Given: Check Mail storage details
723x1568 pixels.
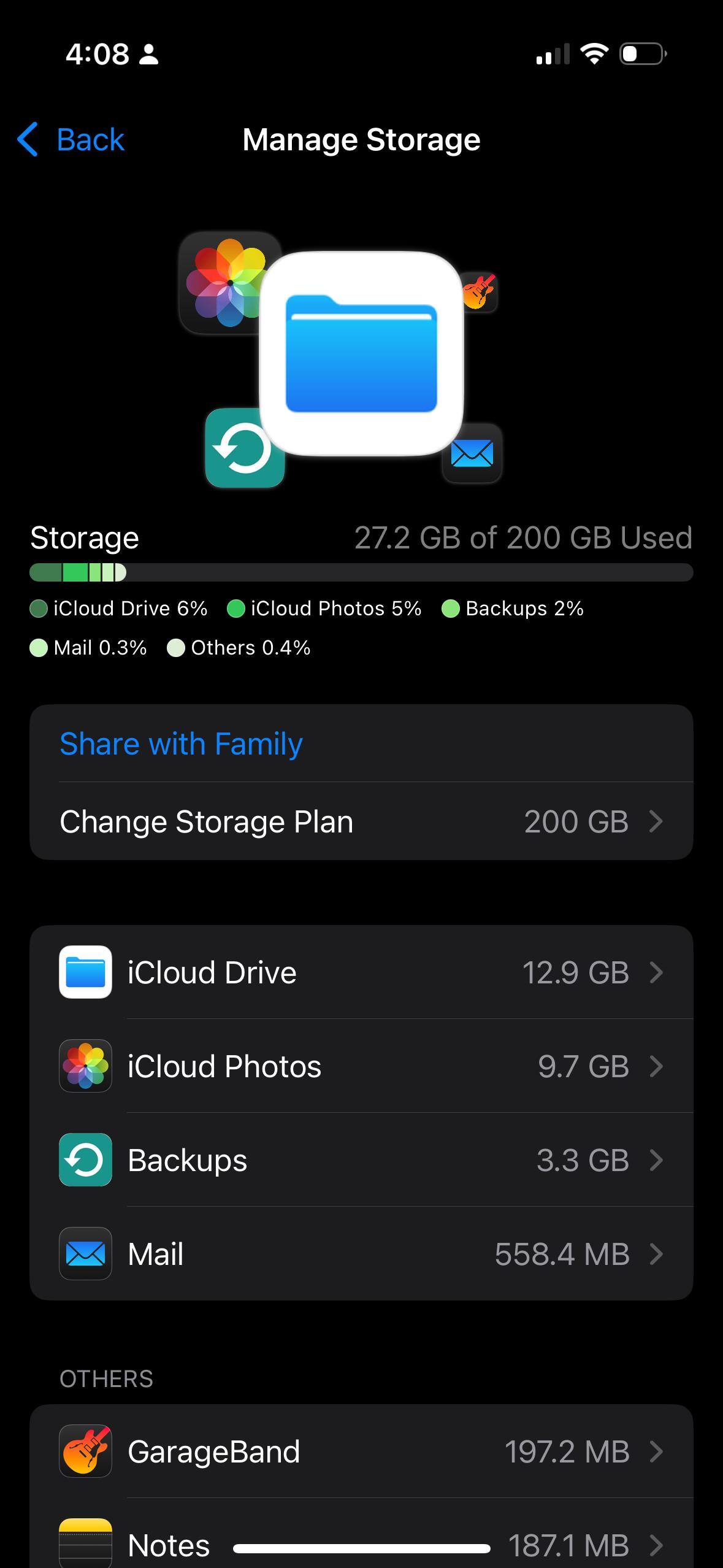Looking at the screenshot, I should [361, 1254].
